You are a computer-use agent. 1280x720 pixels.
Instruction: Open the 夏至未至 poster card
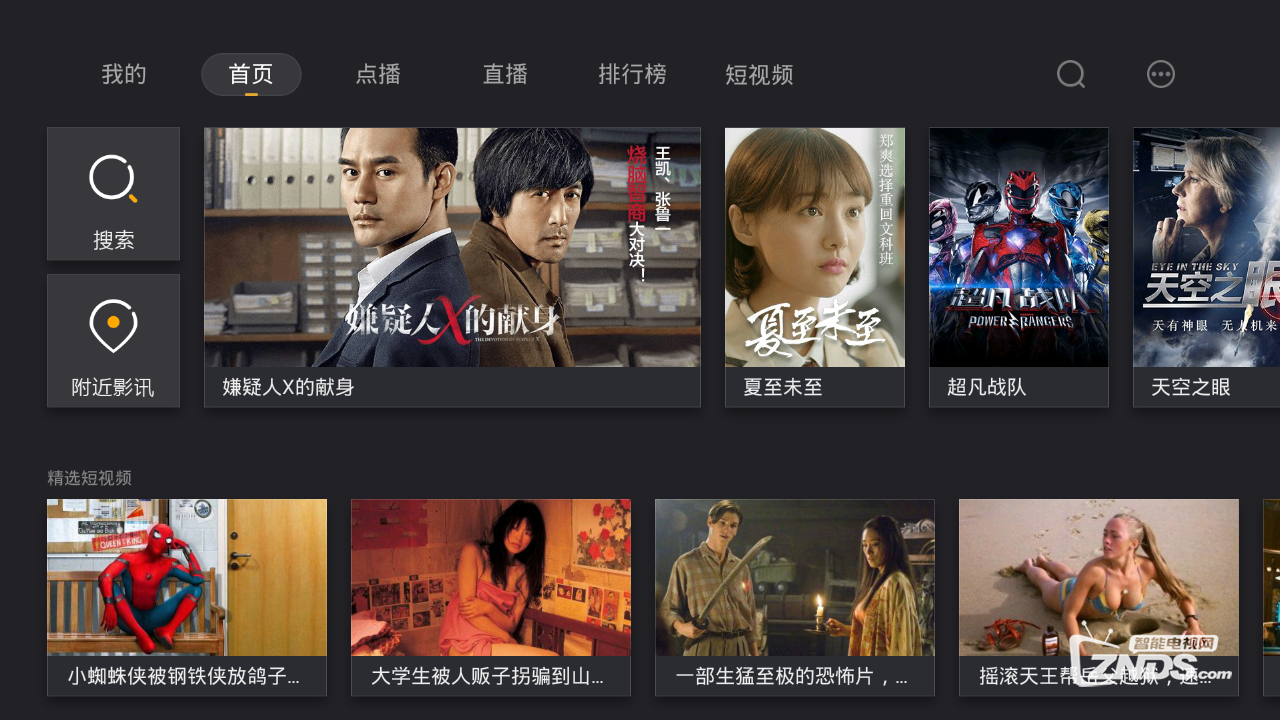click(x=814, y=266)
